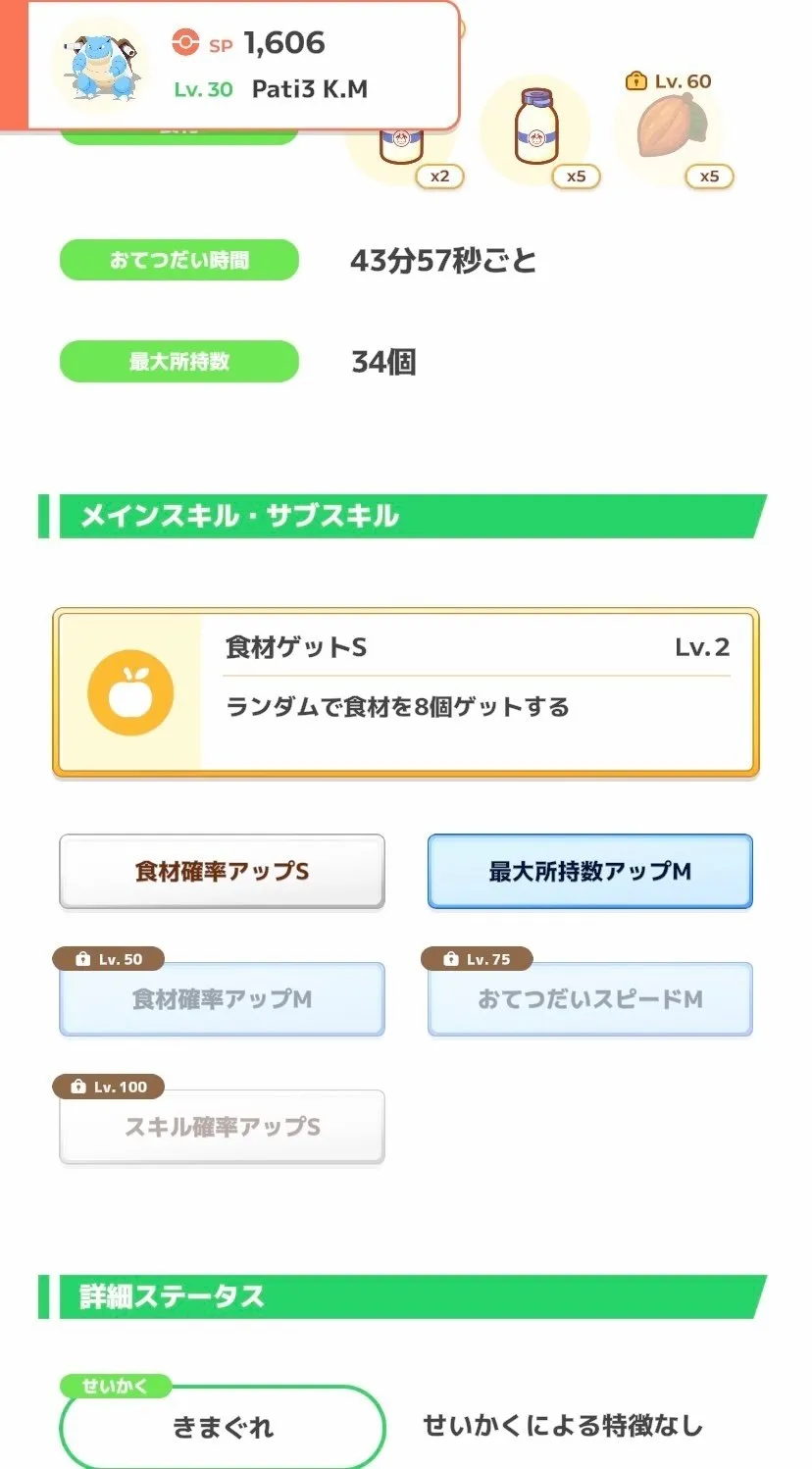Tap the 最大所持数アップM sub skill
The height and width of the screenshot is (1469, 812).
pyautogui.click(x=589, y=871)
